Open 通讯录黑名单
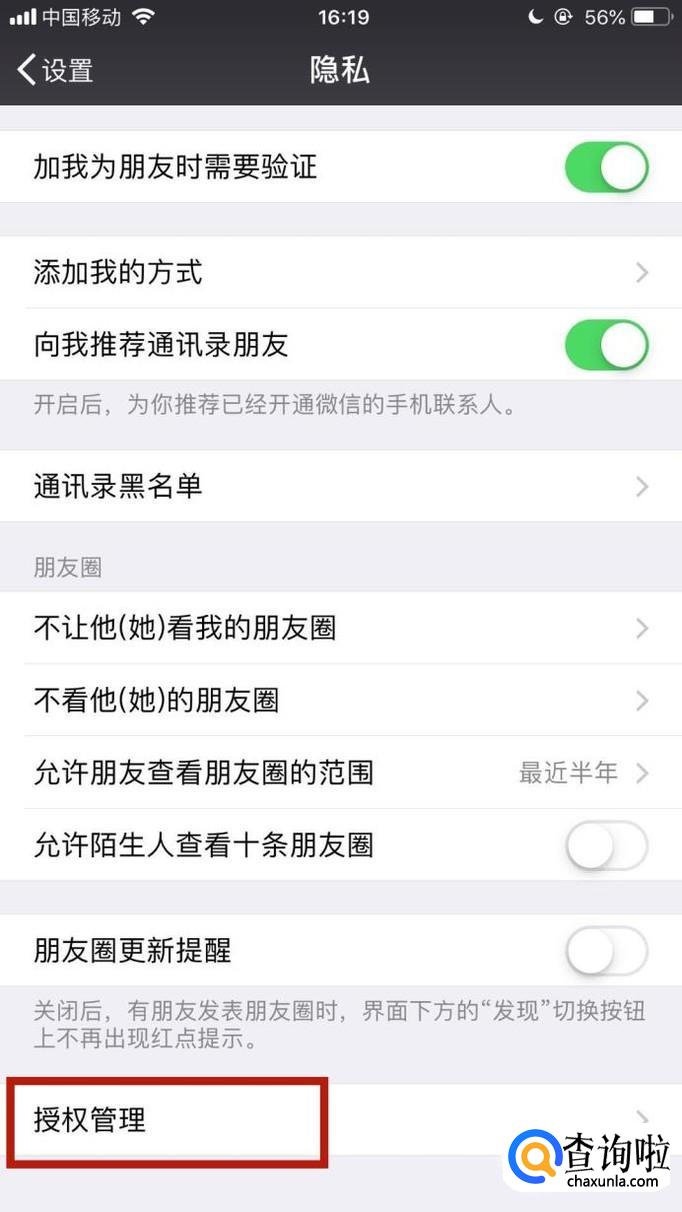 tap(341, 486)
